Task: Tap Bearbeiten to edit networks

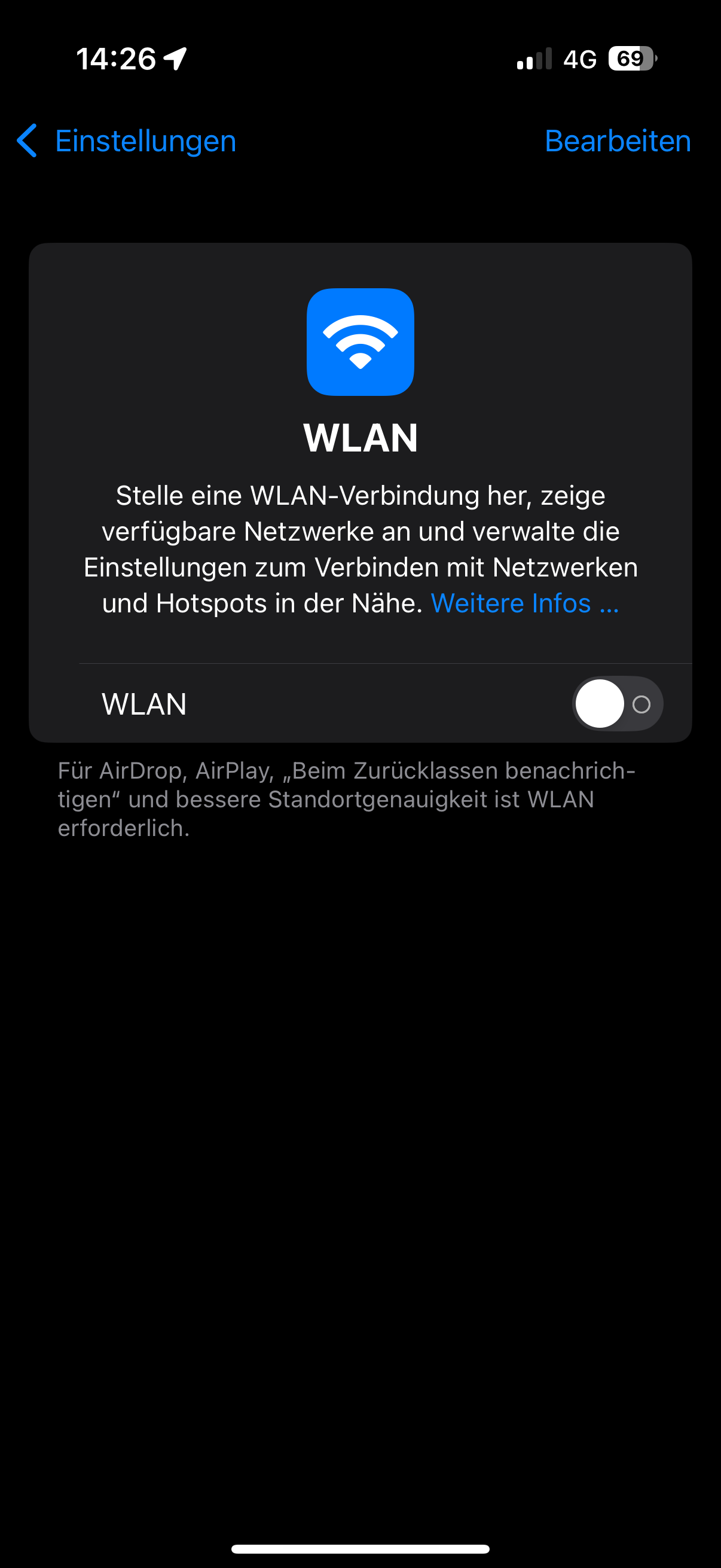Action: (x=617, y=141)
